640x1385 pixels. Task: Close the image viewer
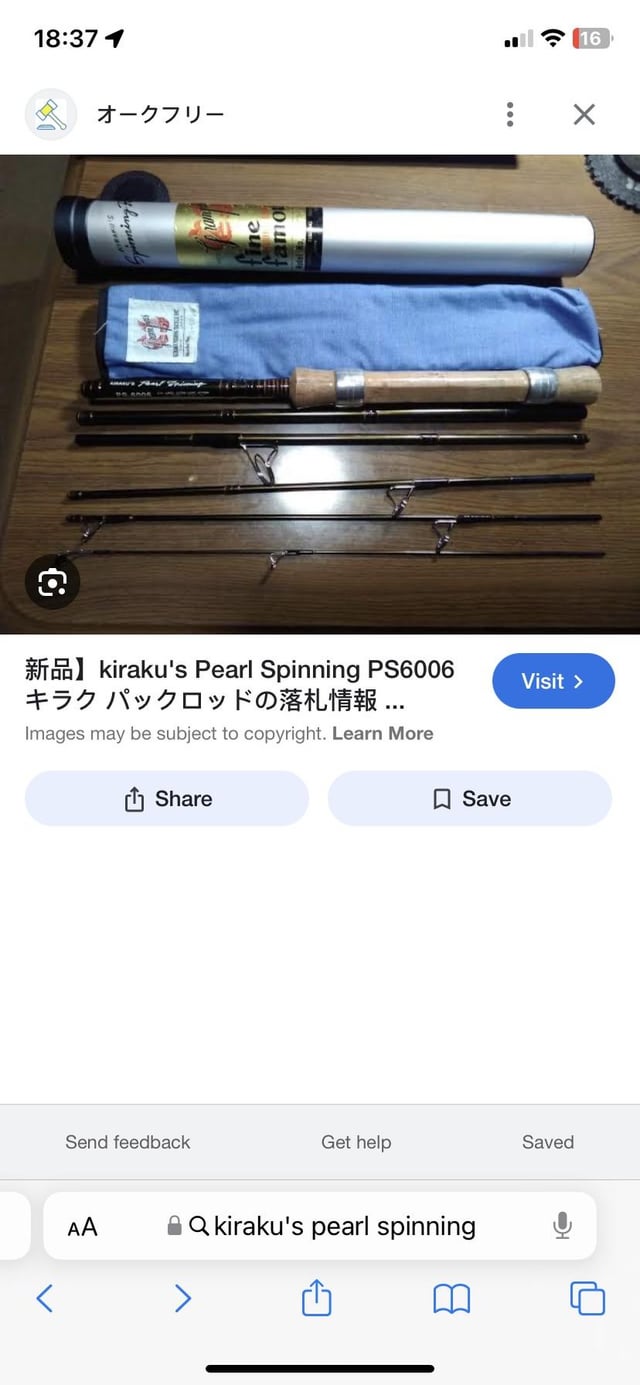[584, 114]
